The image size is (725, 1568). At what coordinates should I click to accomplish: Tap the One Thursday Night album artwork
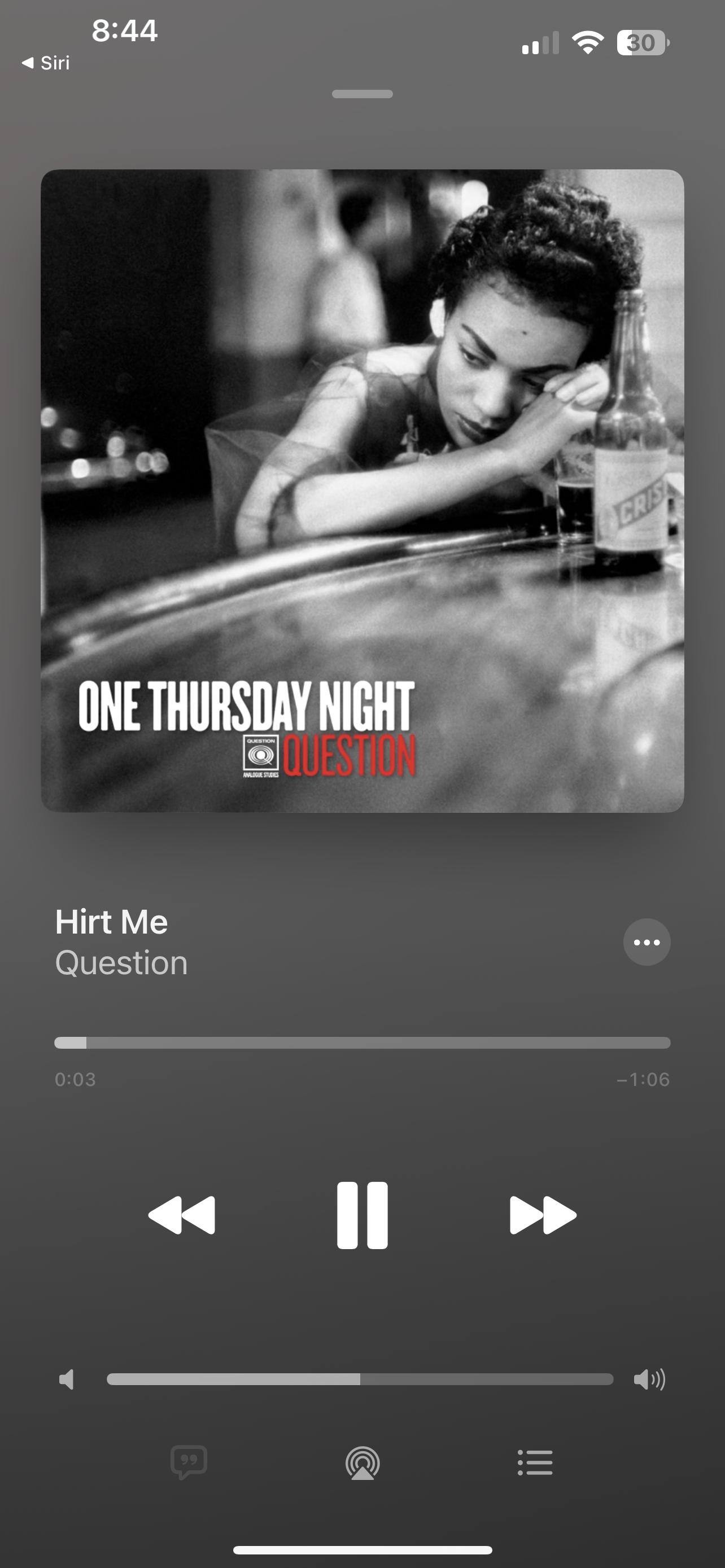click(x=362, y=490)
